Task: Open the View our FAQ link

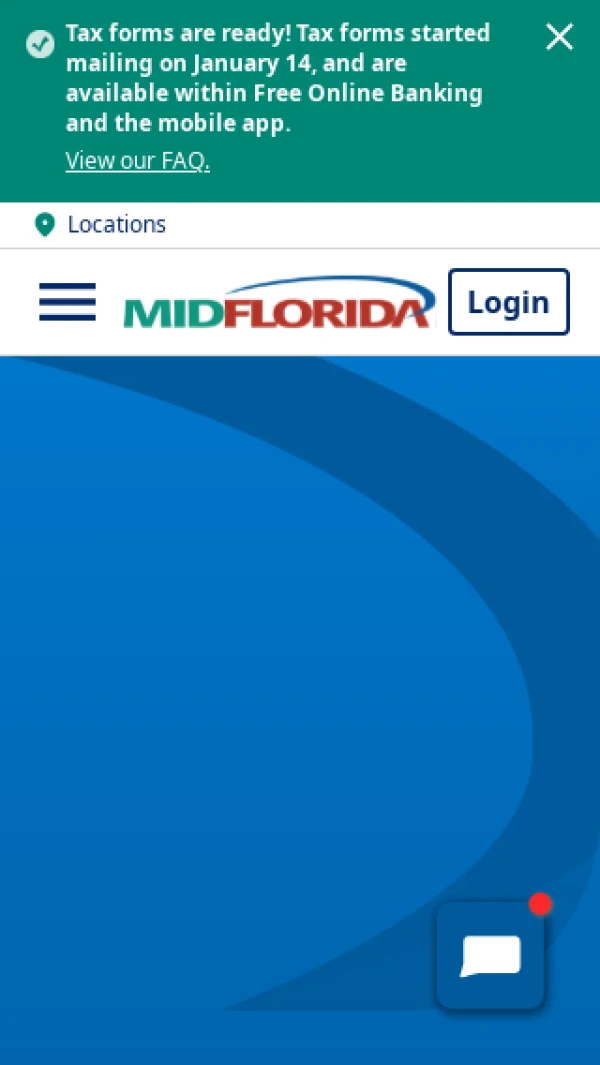Action: (x=138, y=161)
